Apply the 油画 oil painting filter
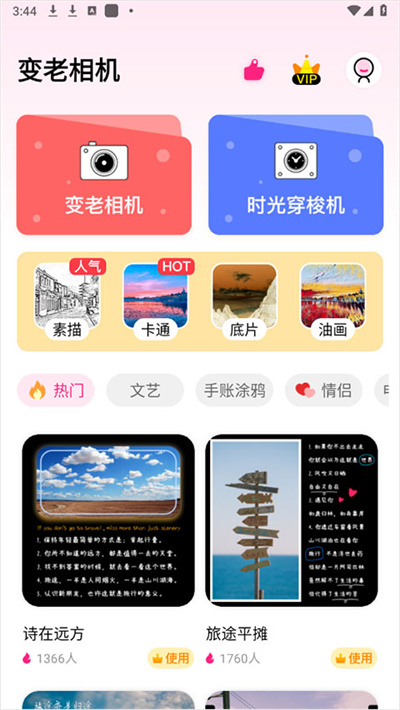 (x=333, y=301)
